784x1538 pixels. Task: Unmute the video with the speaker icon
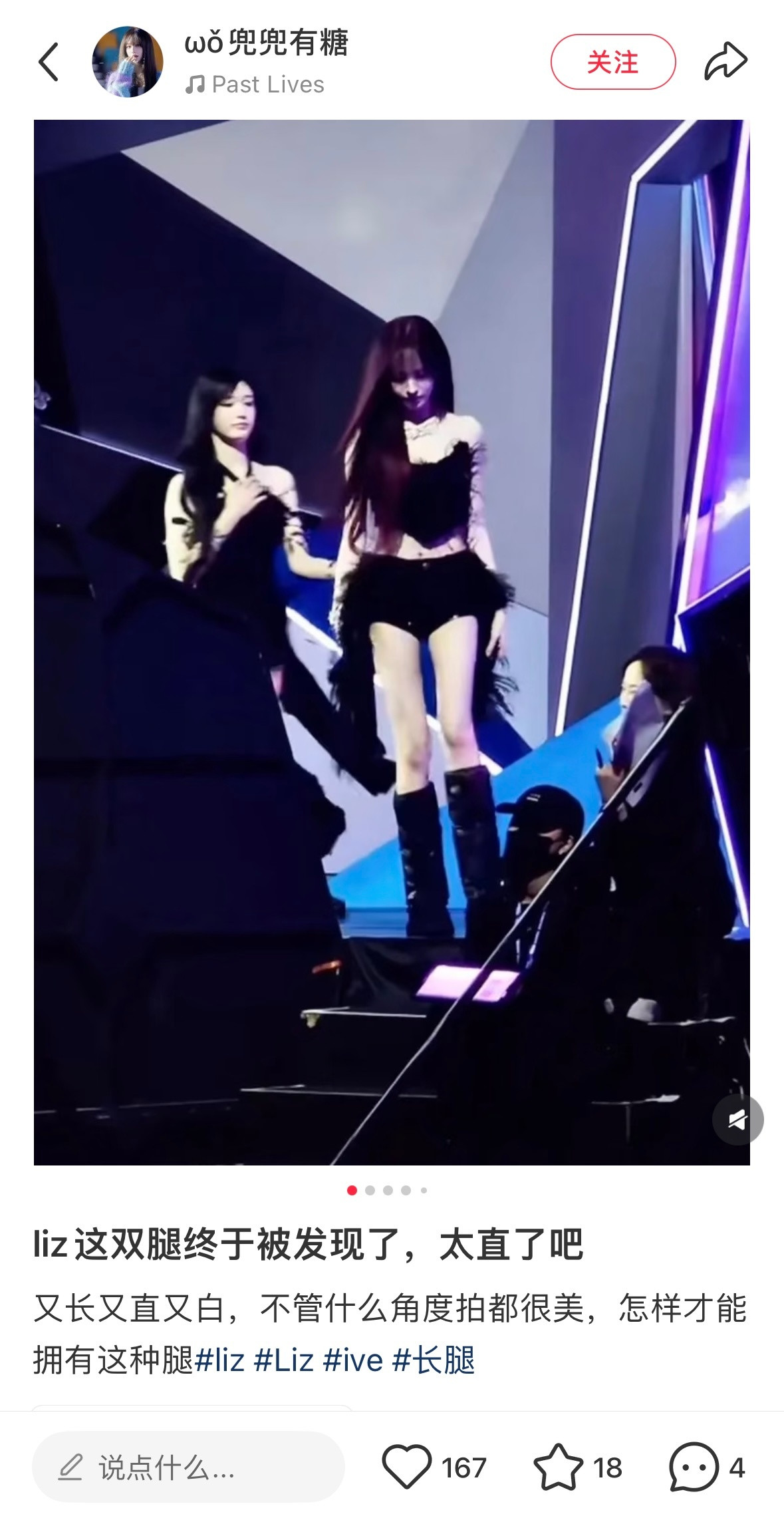pos(737,1120)
